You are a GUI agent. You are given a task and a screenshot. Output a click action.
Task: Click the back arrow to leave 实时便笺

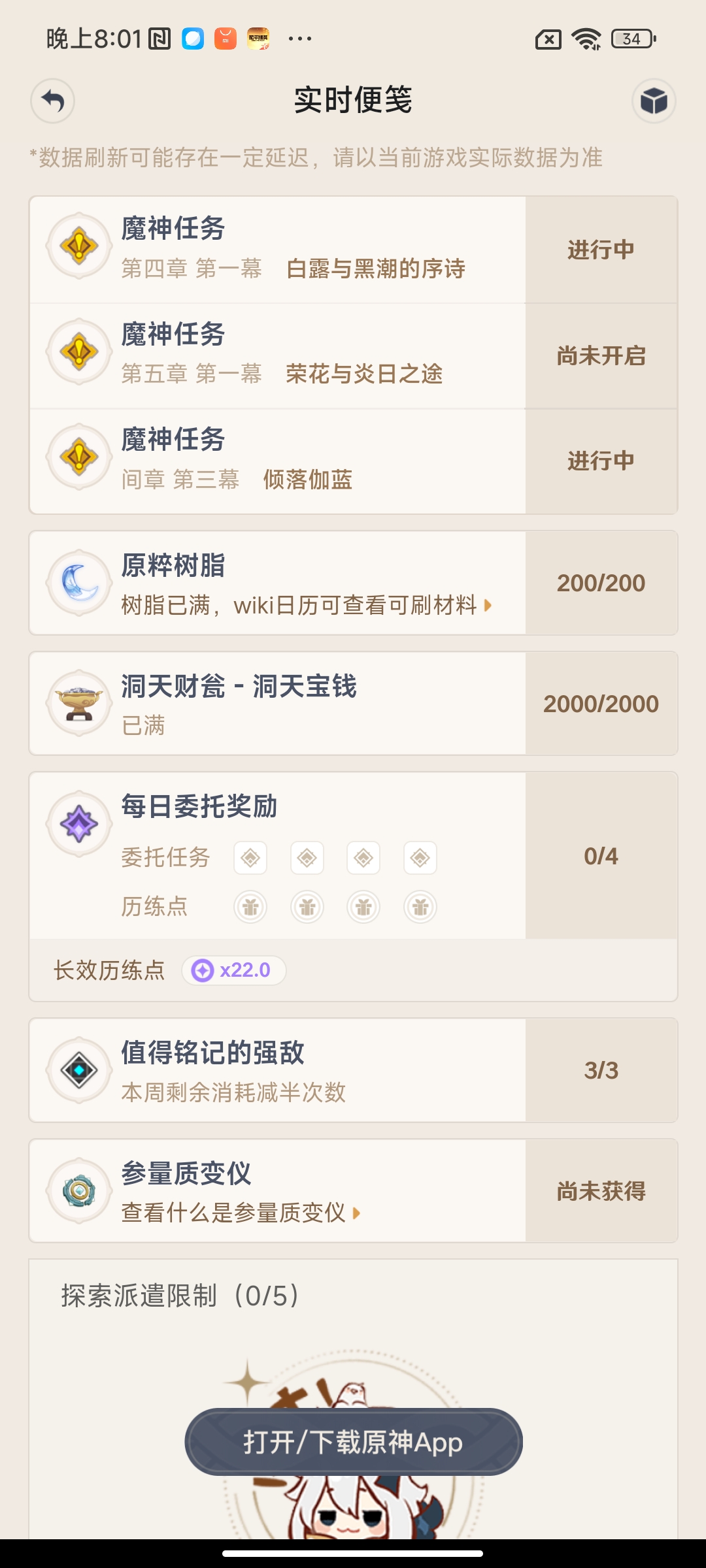52,101
